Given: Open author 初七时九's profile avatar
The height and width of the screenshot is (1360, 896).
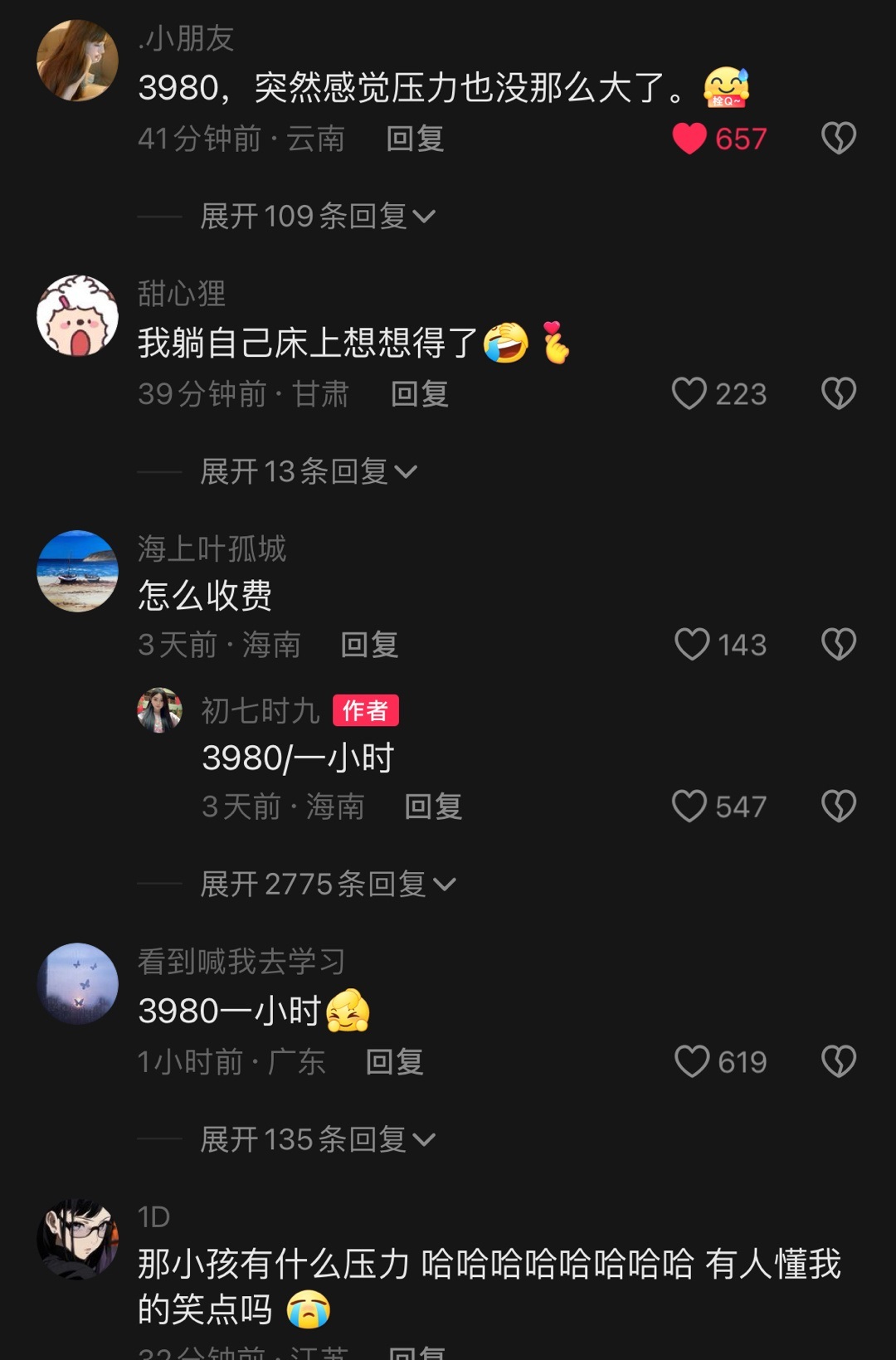Looking at the screenshot, I should (159, 710).
